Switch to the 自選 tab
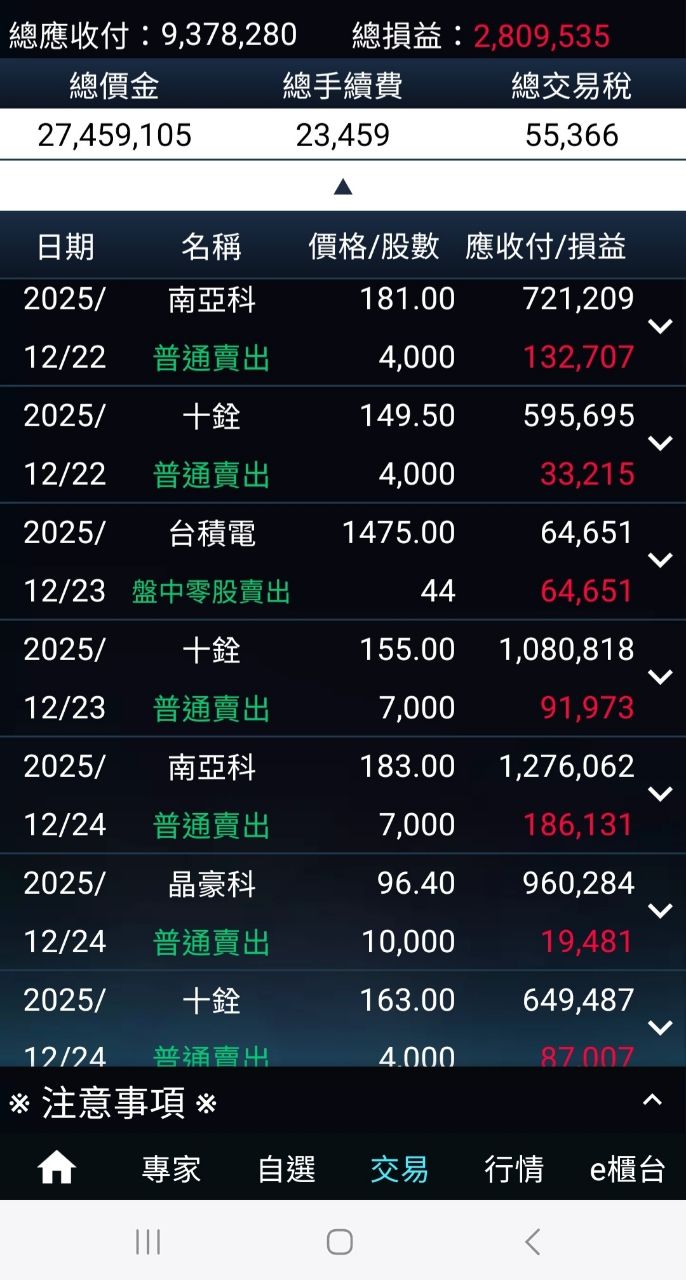The height and width of the screenshot is (1280, 686). [286, 1169]
